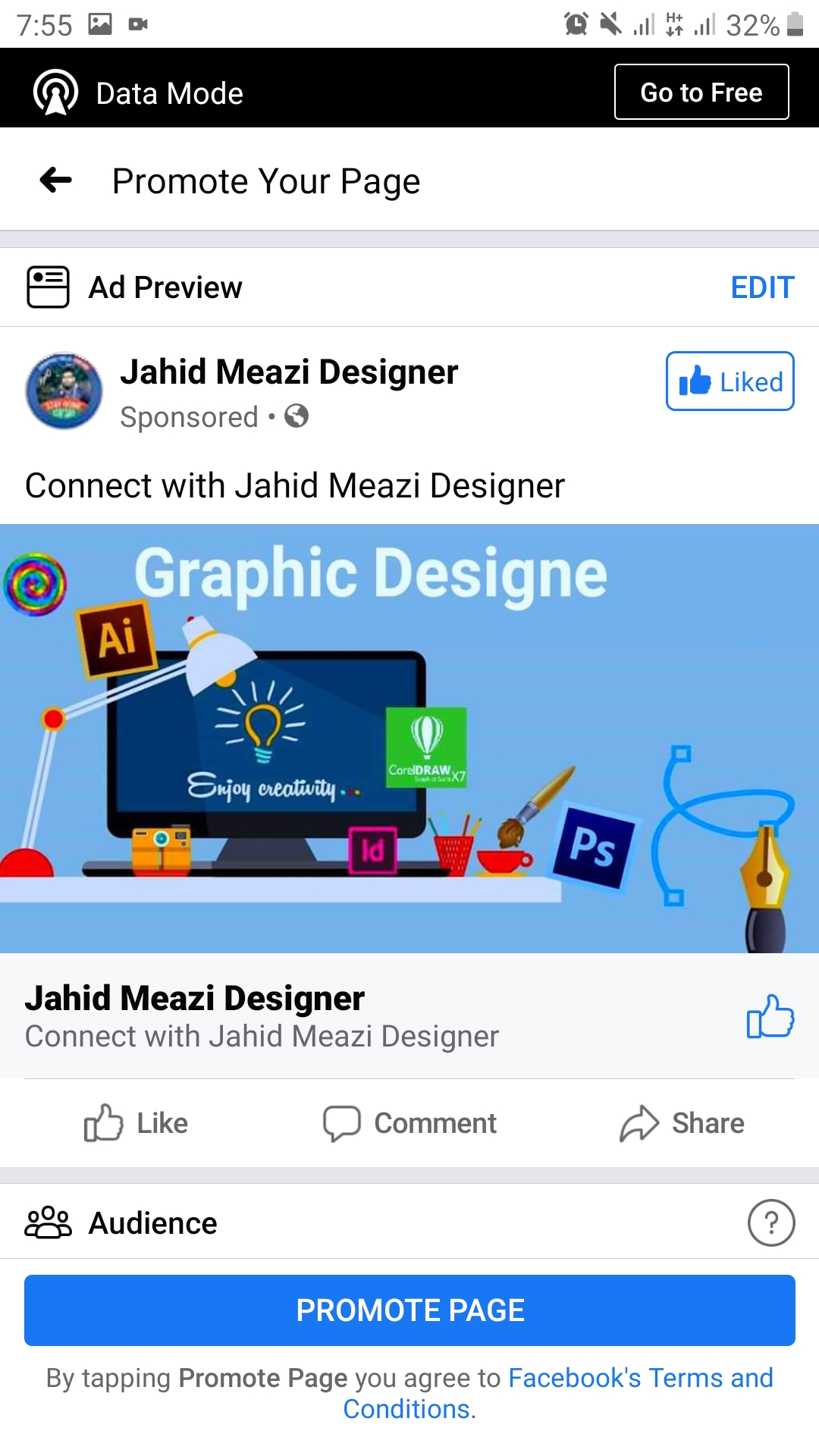Open the Graphic Designe ad image
Screen dimensions: 819x1456
point(409,738)
